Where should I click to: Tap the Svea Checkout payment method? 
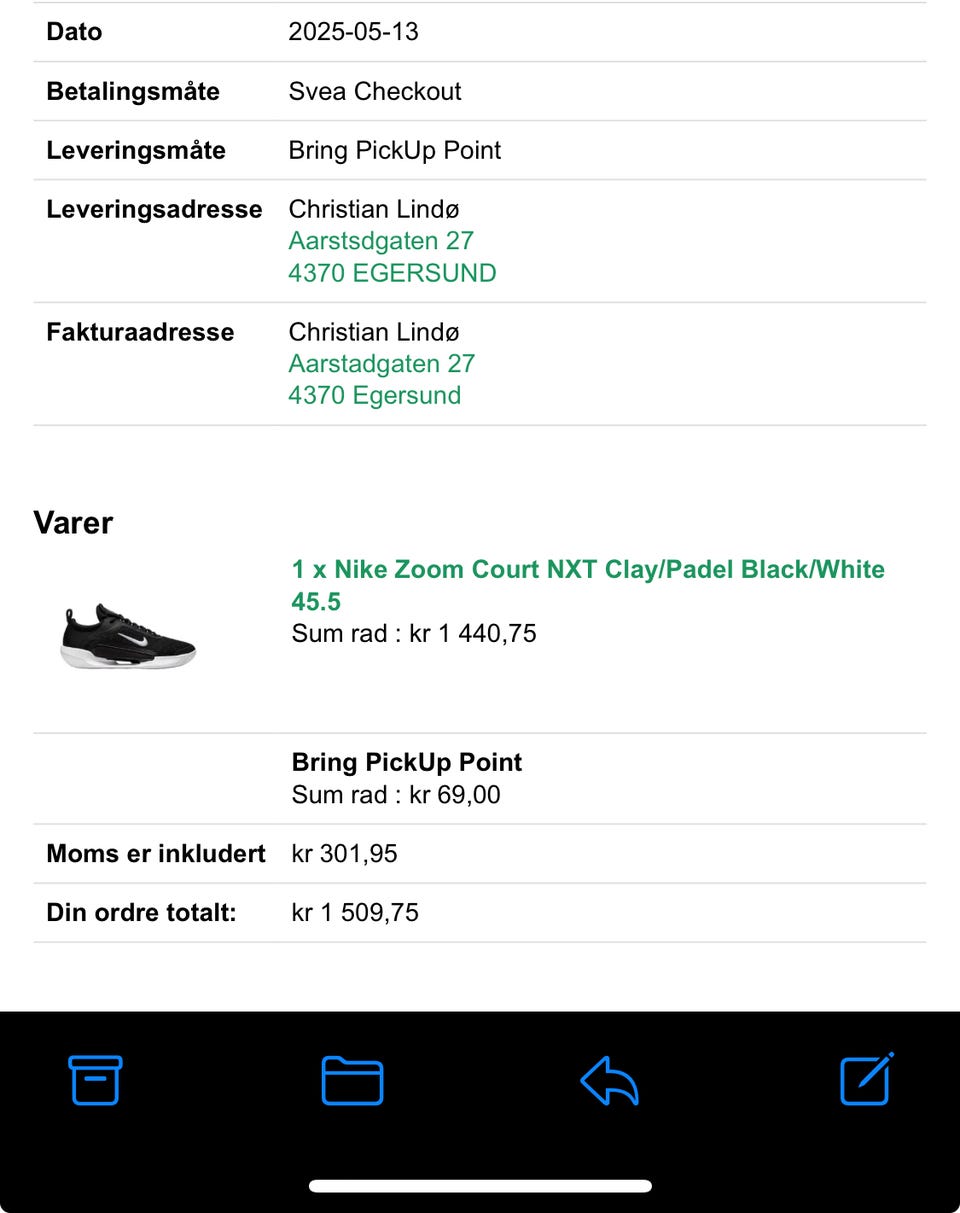click(375, 91)
